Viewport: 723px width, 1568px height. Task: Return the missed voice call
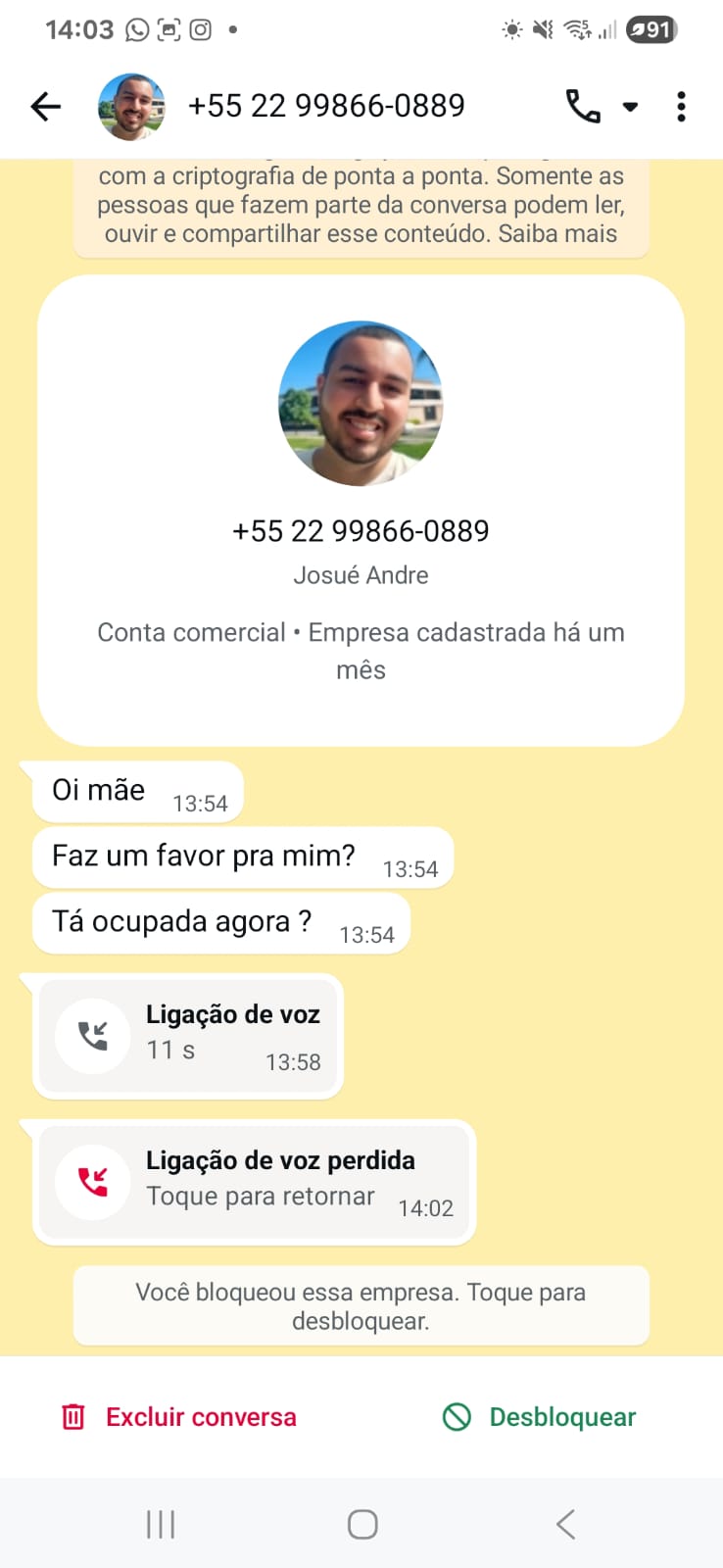[254, 1182]
